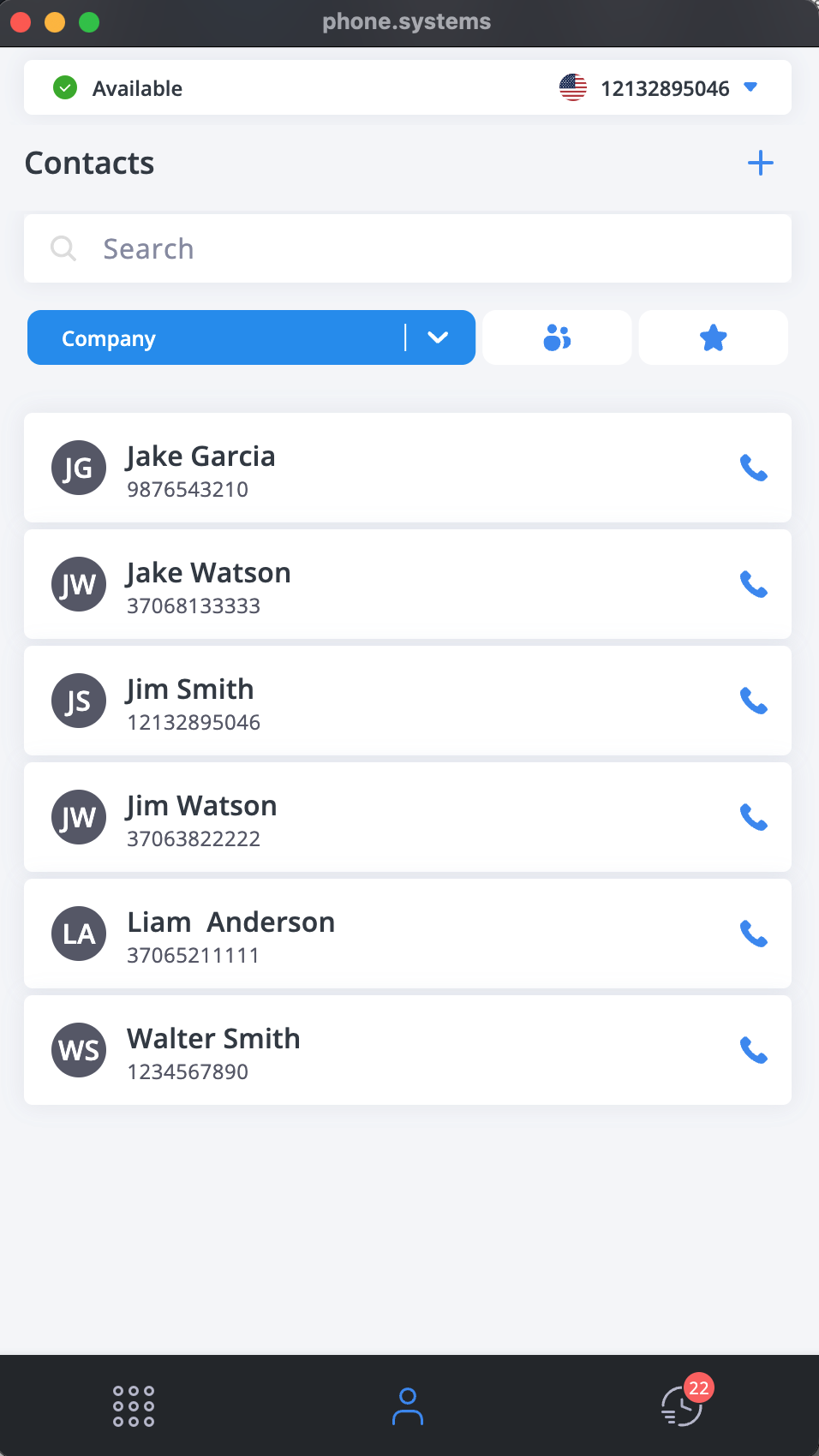Change the Available status
819x1456 pixels.
click(118, 87)
